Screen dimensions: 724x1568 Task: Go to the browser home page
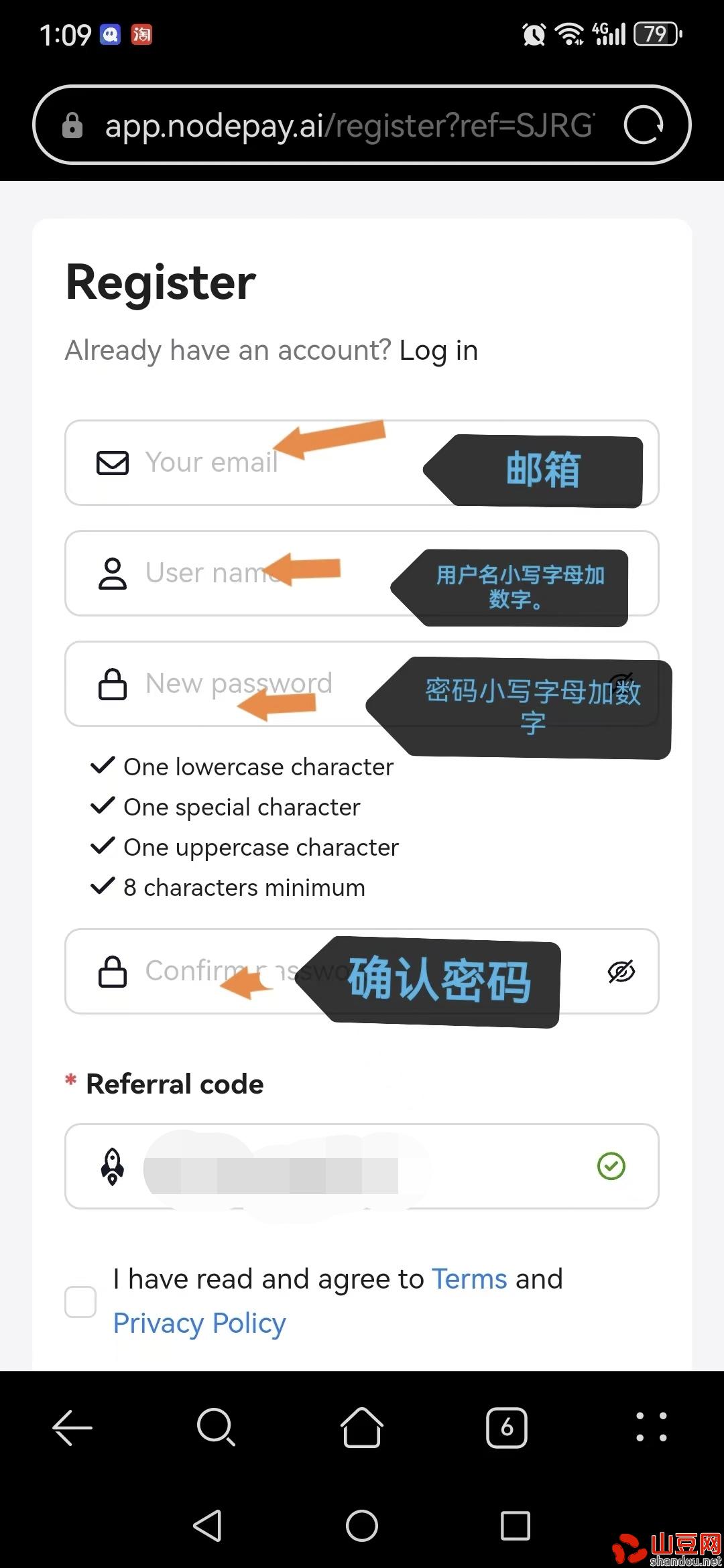coord(362,1427)
